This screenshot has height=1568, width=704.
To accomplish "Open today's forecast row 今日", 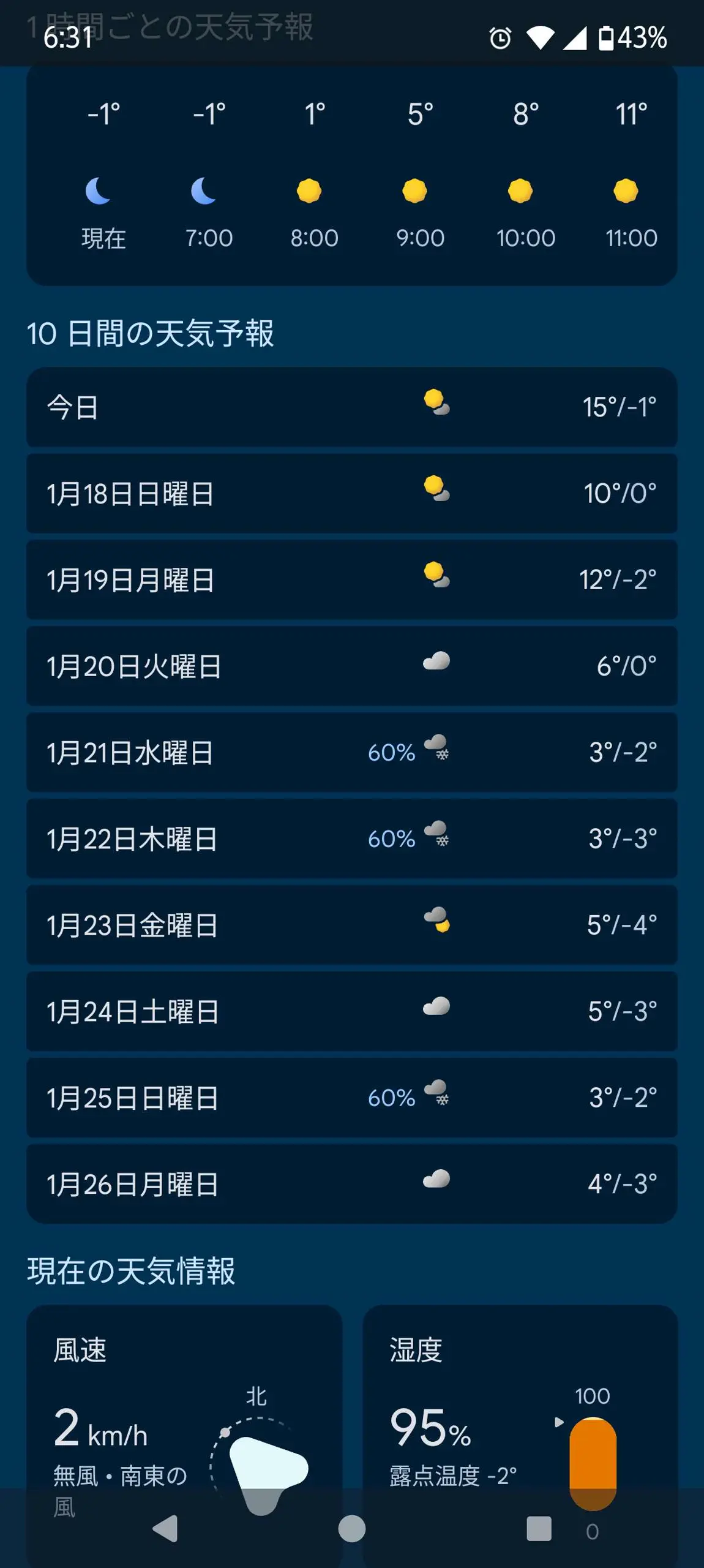I will 351,407.
